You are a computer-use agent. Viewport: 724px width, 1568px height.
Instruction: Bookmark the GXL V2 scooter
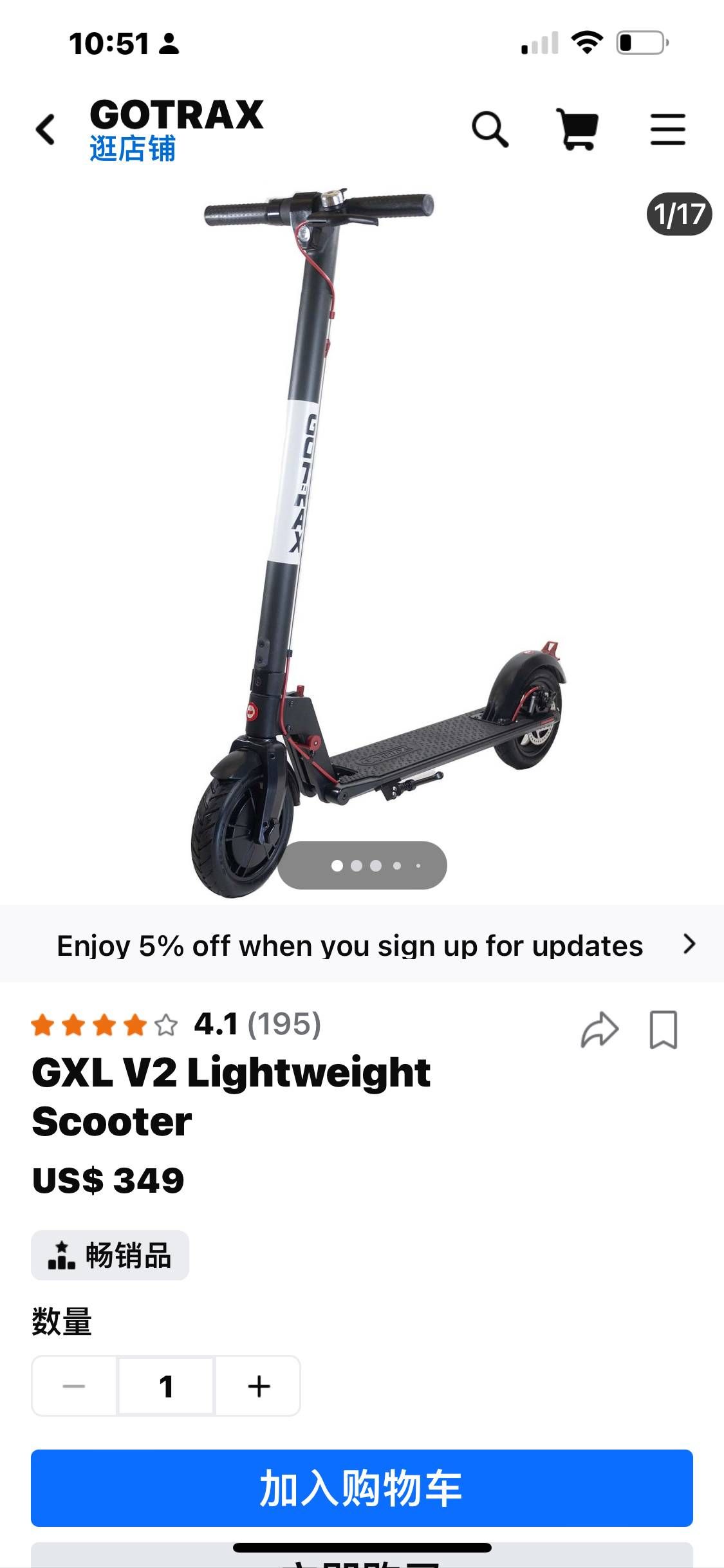(663, 1030)
